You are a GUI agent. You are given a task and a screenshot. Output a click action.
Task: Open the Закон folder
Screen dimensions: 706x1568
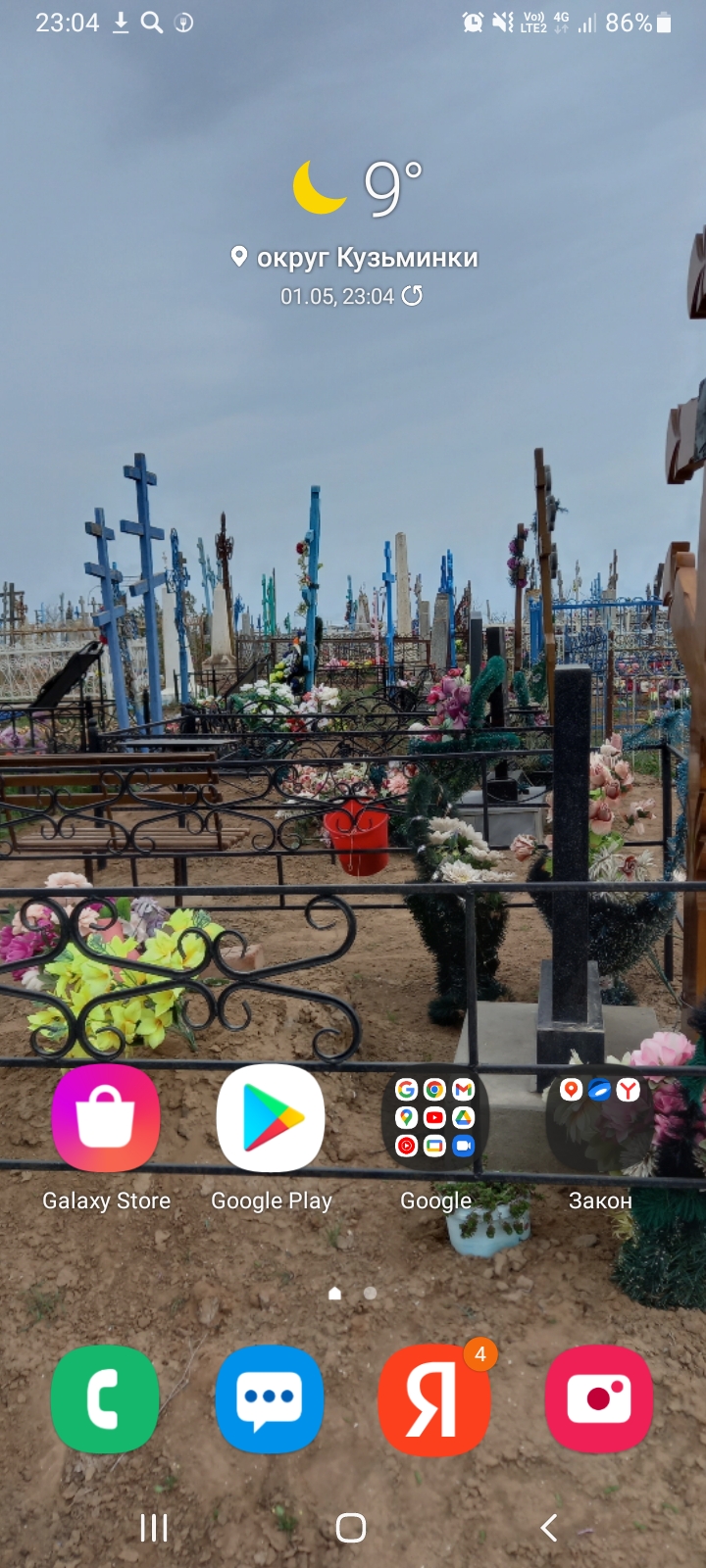point(600,1118)
